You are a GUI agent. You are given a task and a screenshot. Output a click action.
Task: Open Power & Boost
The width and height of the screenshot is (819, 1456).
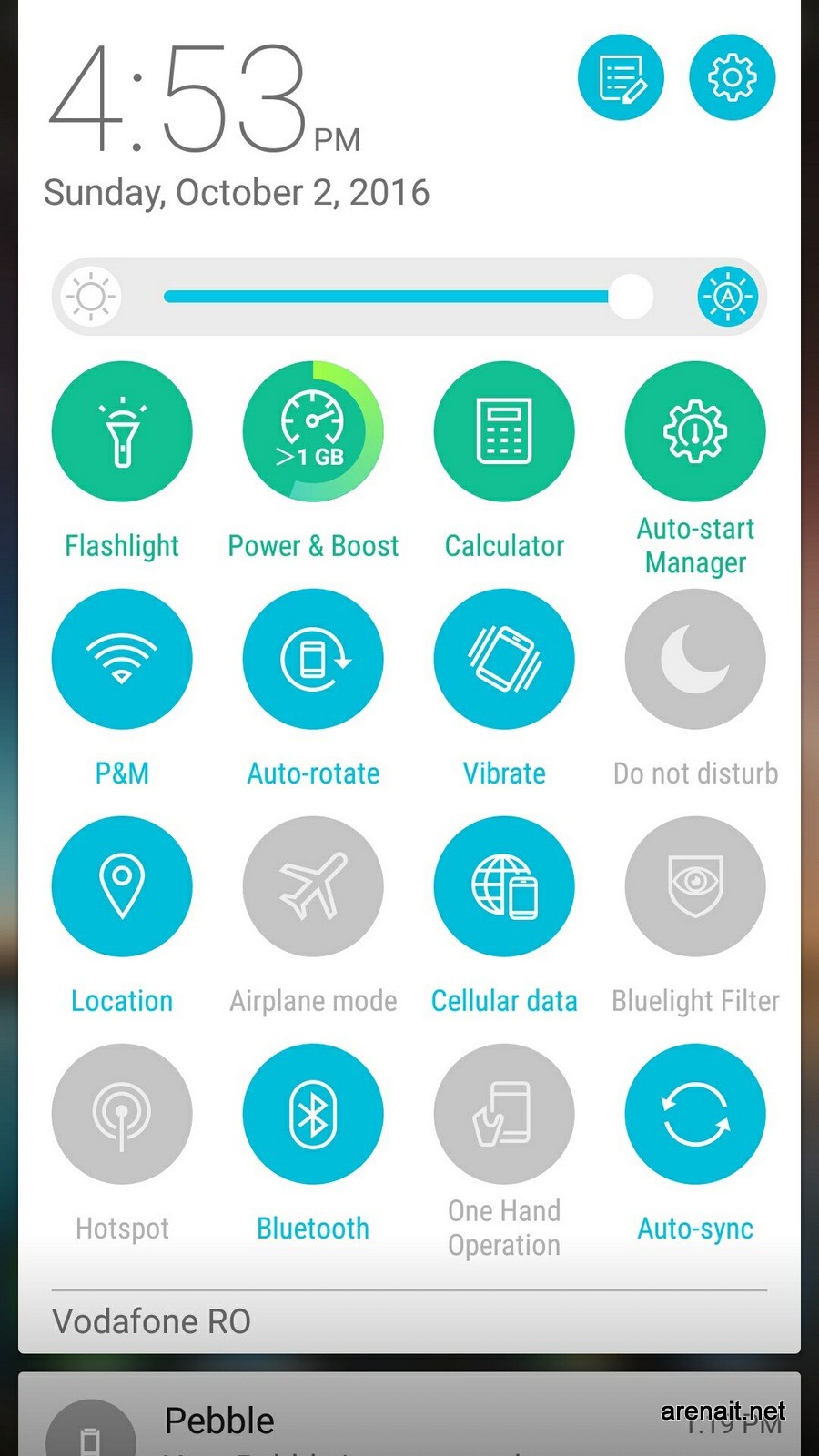tap(313, 431)
